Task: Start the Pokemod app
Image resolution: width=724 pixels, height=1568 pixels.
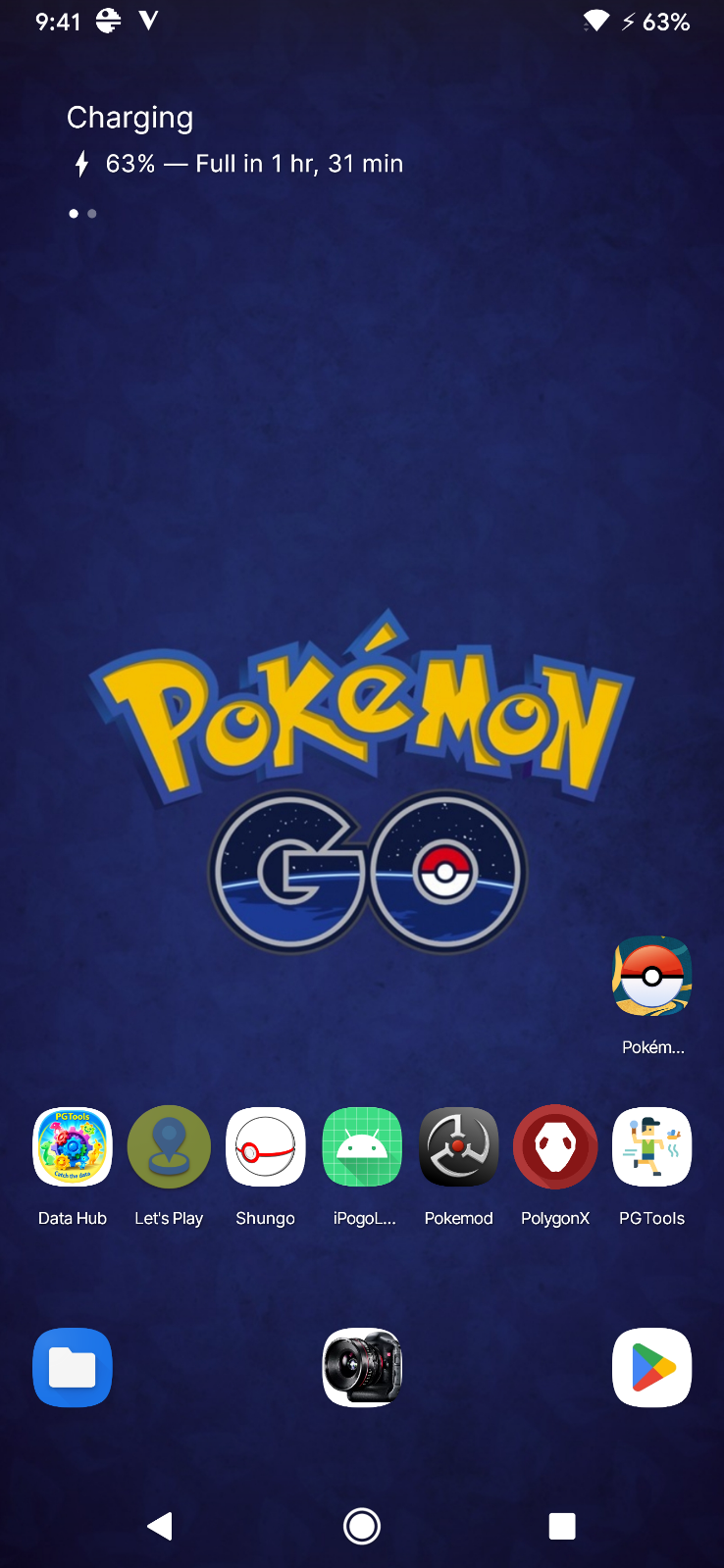Action: coord(458,1147)
